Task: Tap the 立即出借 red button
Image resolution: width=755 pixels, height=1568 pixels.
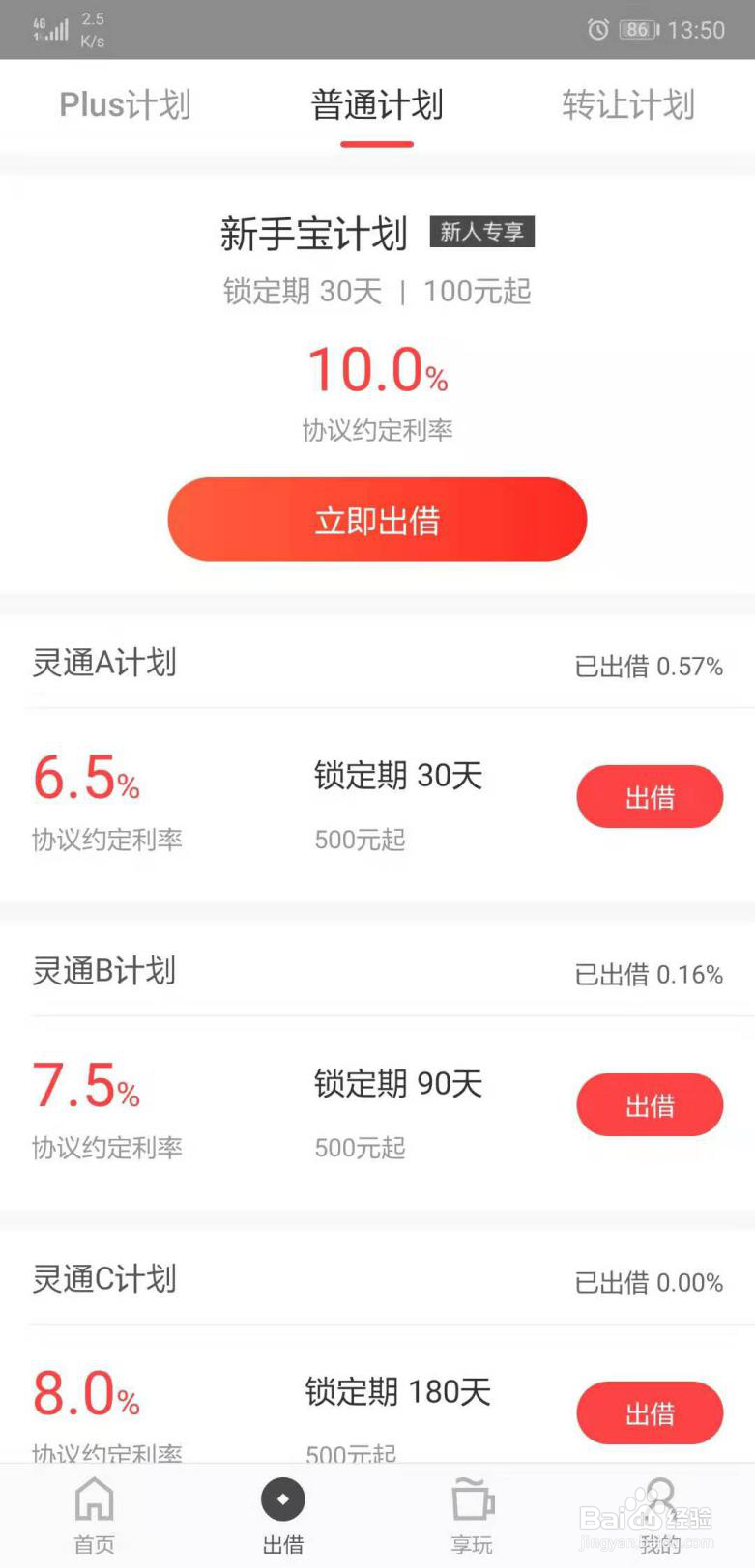Action: [x=376, y=519]
